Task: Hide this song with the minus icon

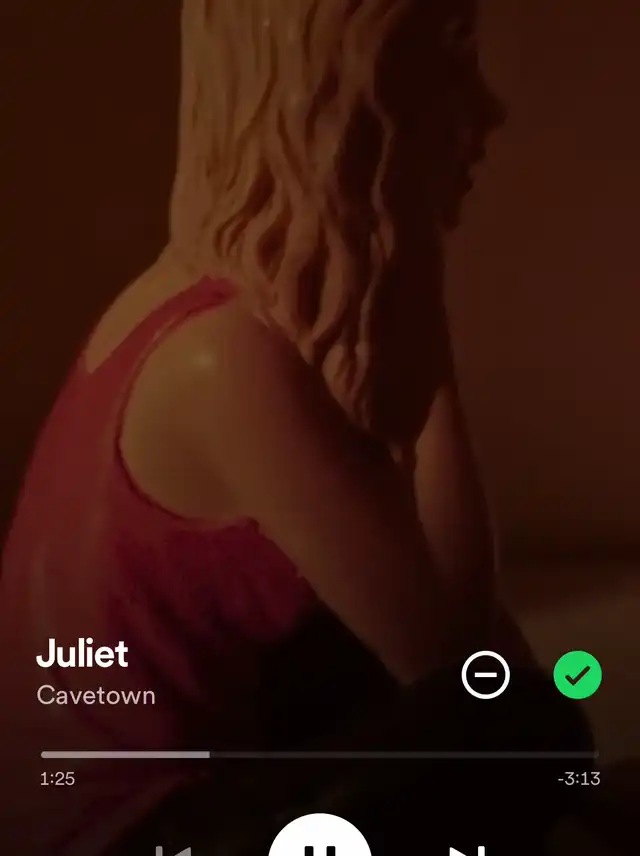Action: 485,676
